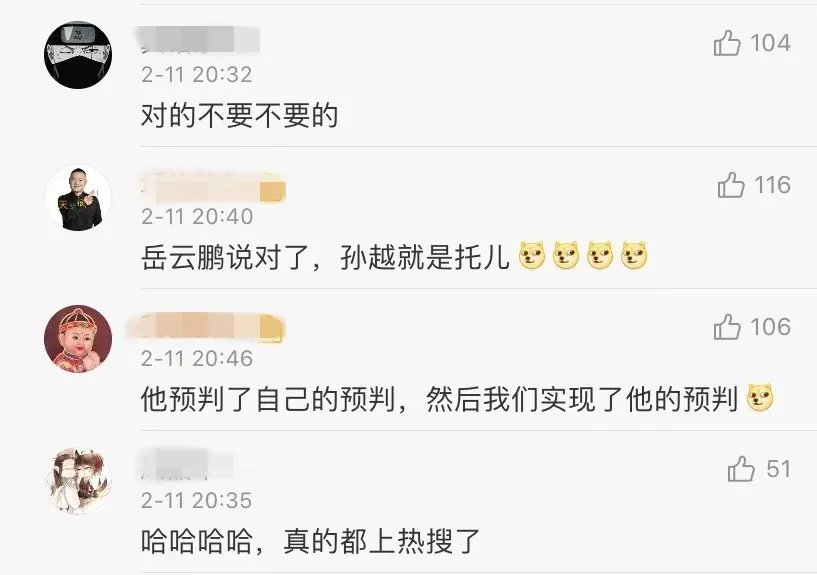Viewport: 817px width, 575px height.
Task: Like the comment "对的不要不要的"
Action: (x=727, y=43)
